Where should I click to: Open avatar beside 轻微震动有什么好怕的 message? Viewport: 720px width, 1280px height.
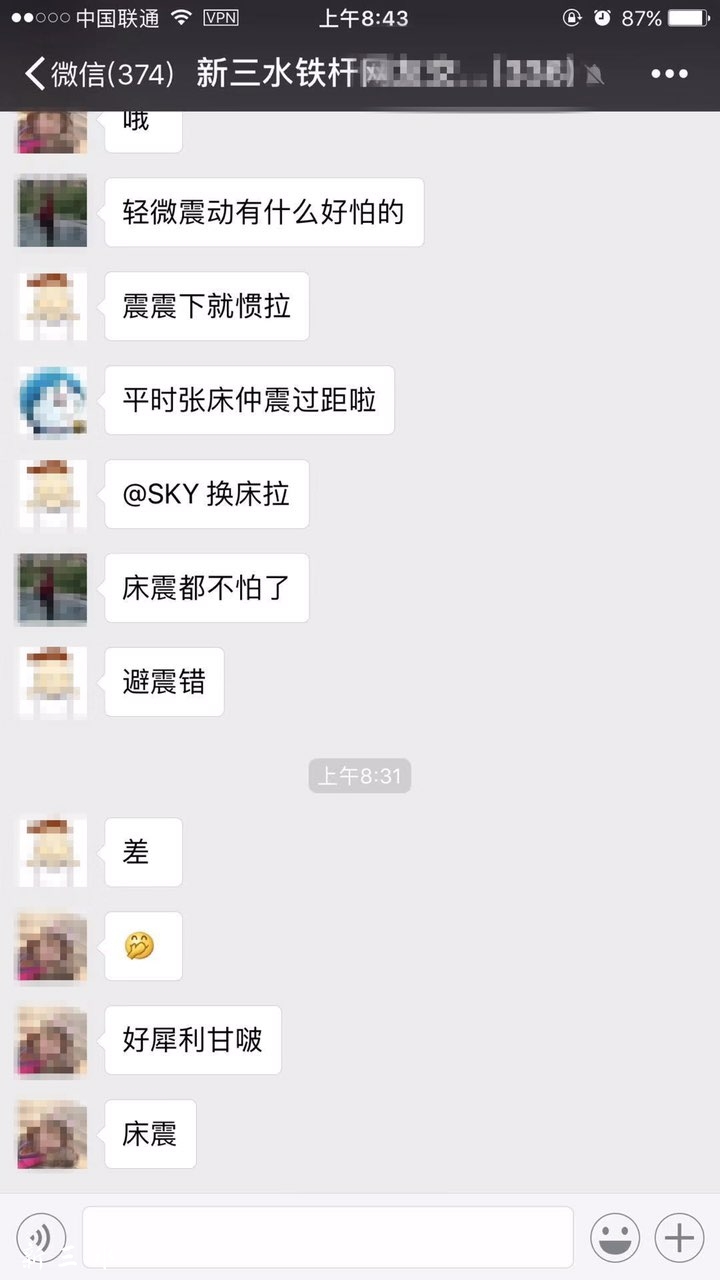click(x=52, y=212)
